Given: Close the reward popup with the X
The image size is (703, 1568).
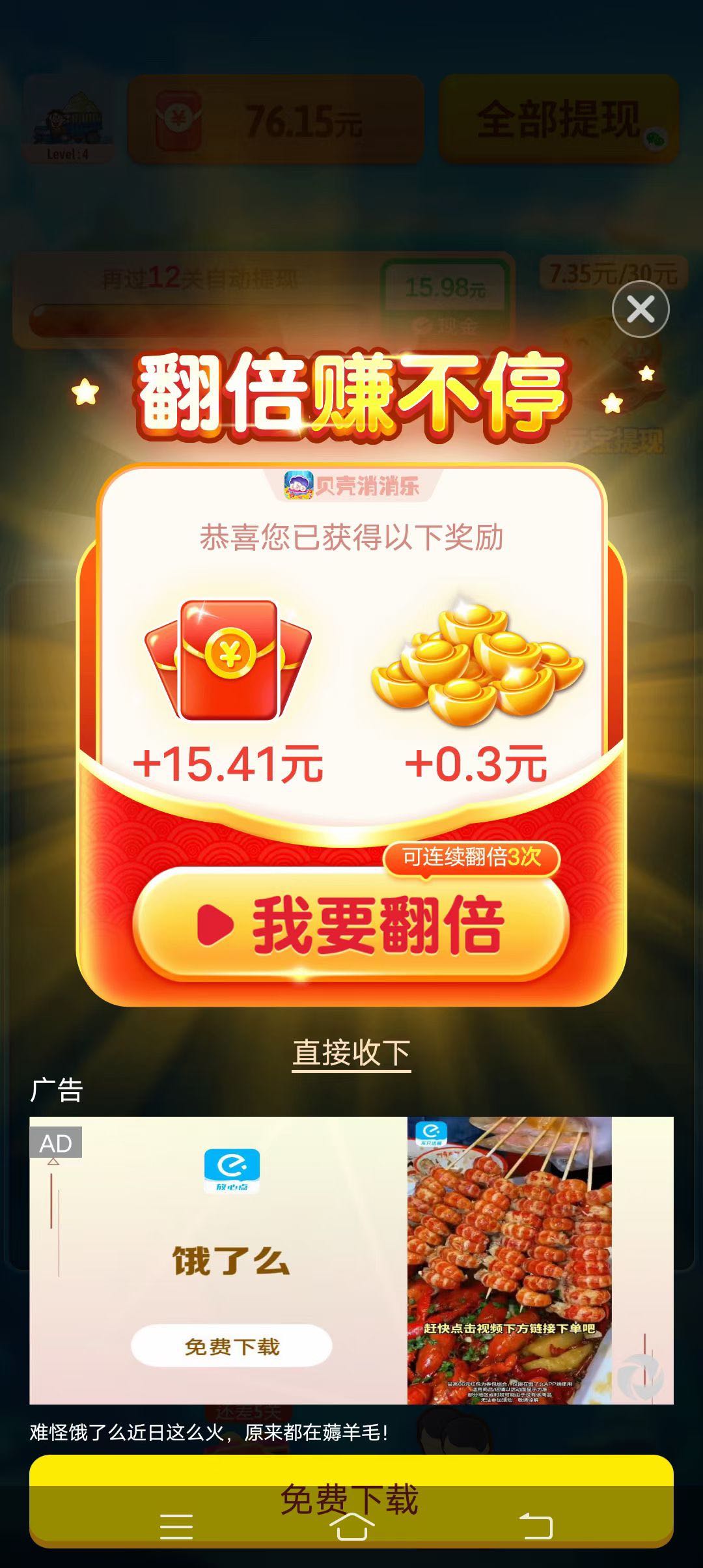Looking at the screenshot, I should click(x=641, y=309).
